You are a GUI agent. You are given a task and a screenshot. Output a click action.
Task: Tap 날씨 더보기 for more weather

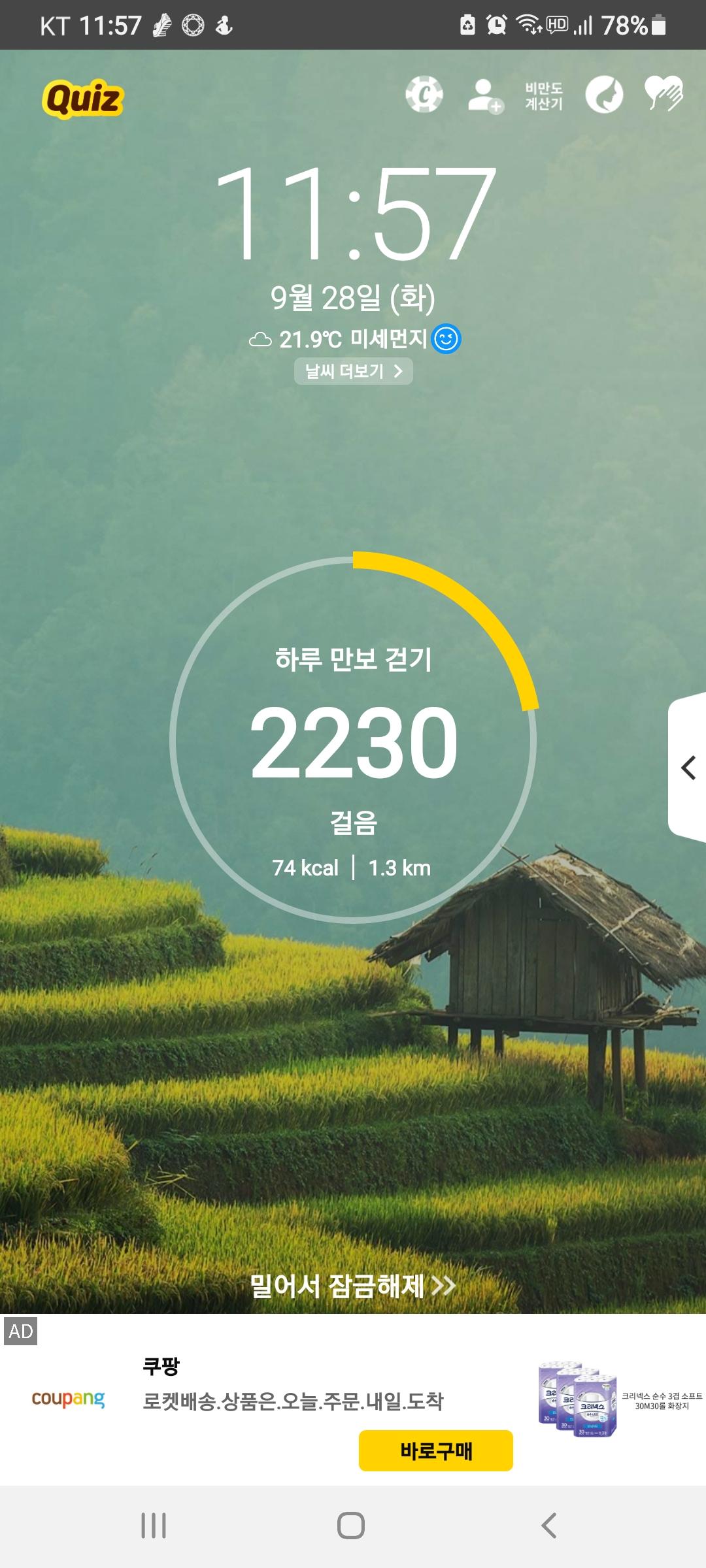click(353, 371)
